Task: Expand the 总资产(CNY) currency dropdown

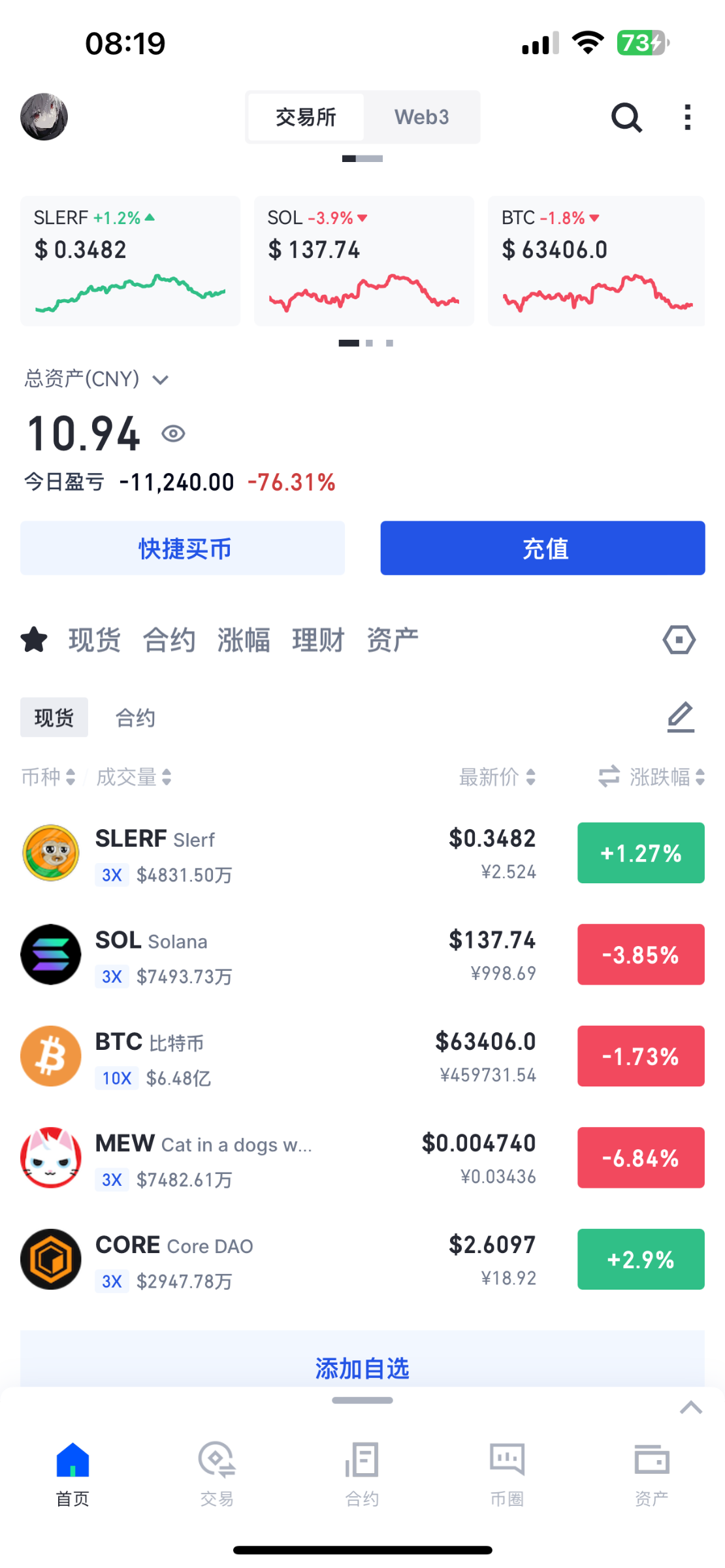Action: click(160, 380)
